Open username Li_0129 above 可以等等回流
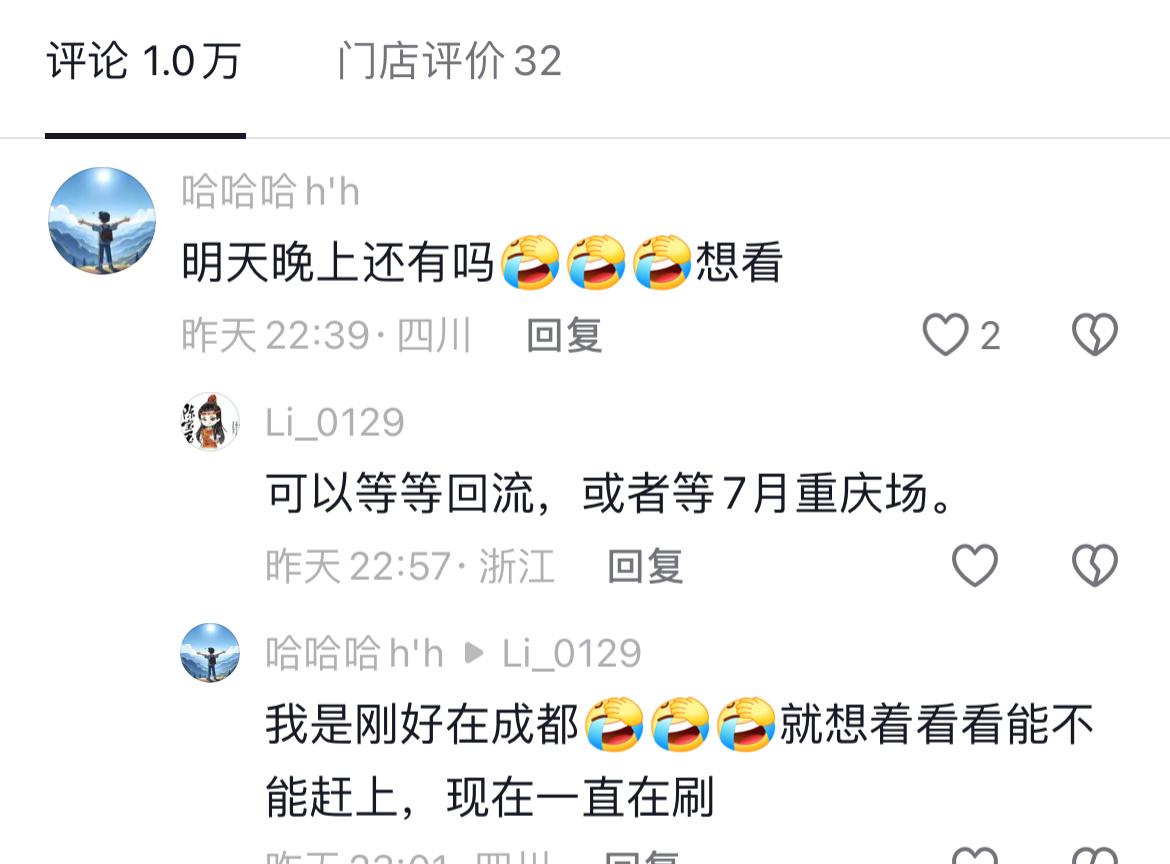This screenshot has height=864, width=1170. [335, 422]
